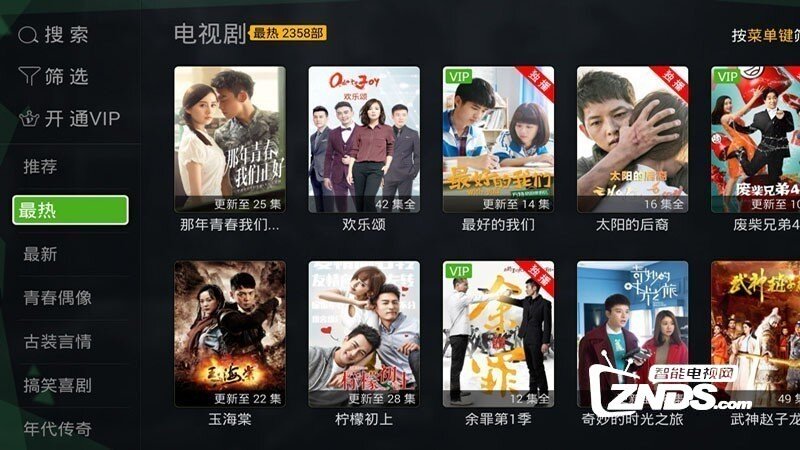This screenshot has width=800, height=450.
Task: Open the drama 最好的我们
Action: pyautogui.click(x=498, y=139)
